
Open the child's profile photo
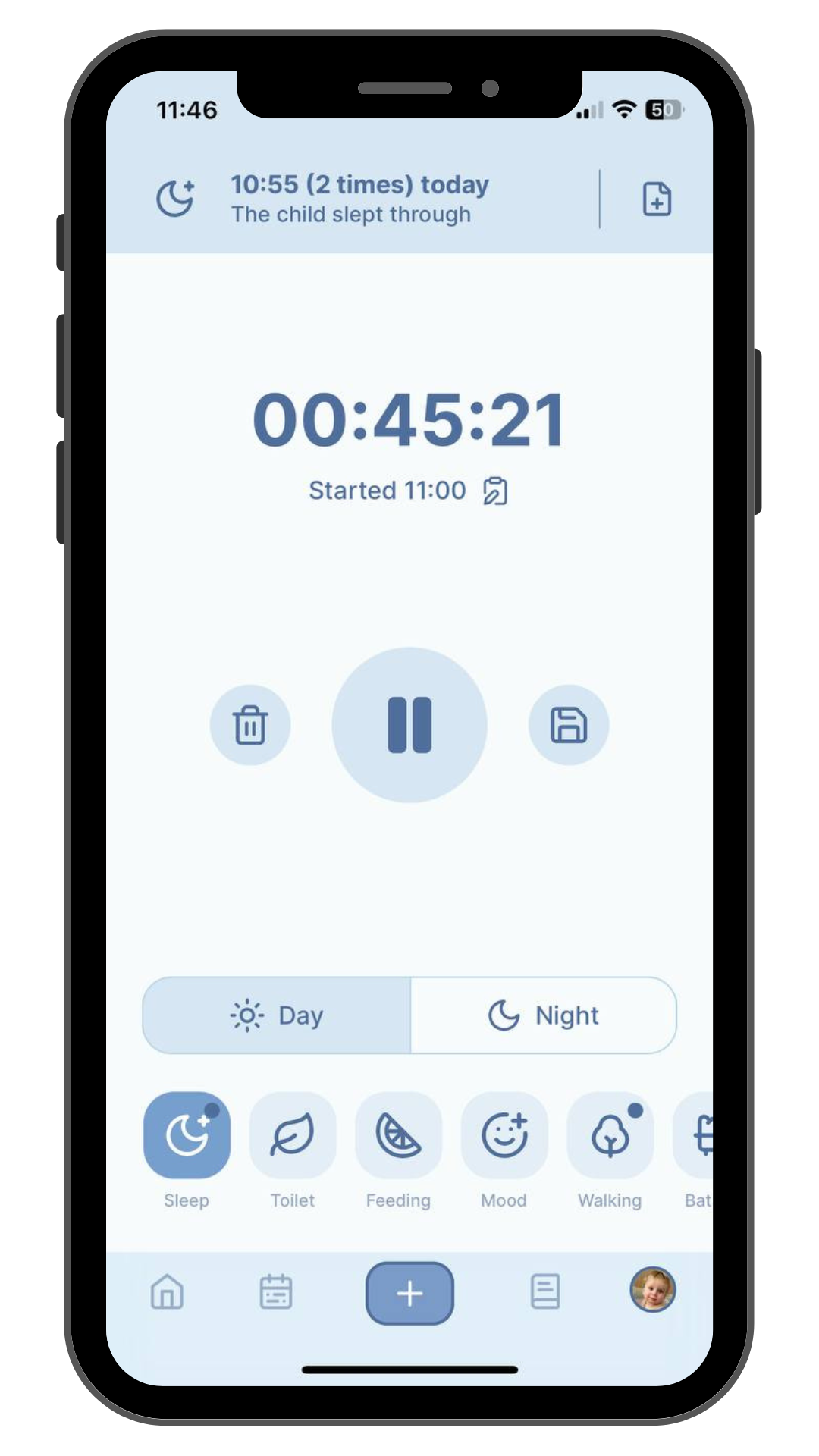pos(653,1289)
